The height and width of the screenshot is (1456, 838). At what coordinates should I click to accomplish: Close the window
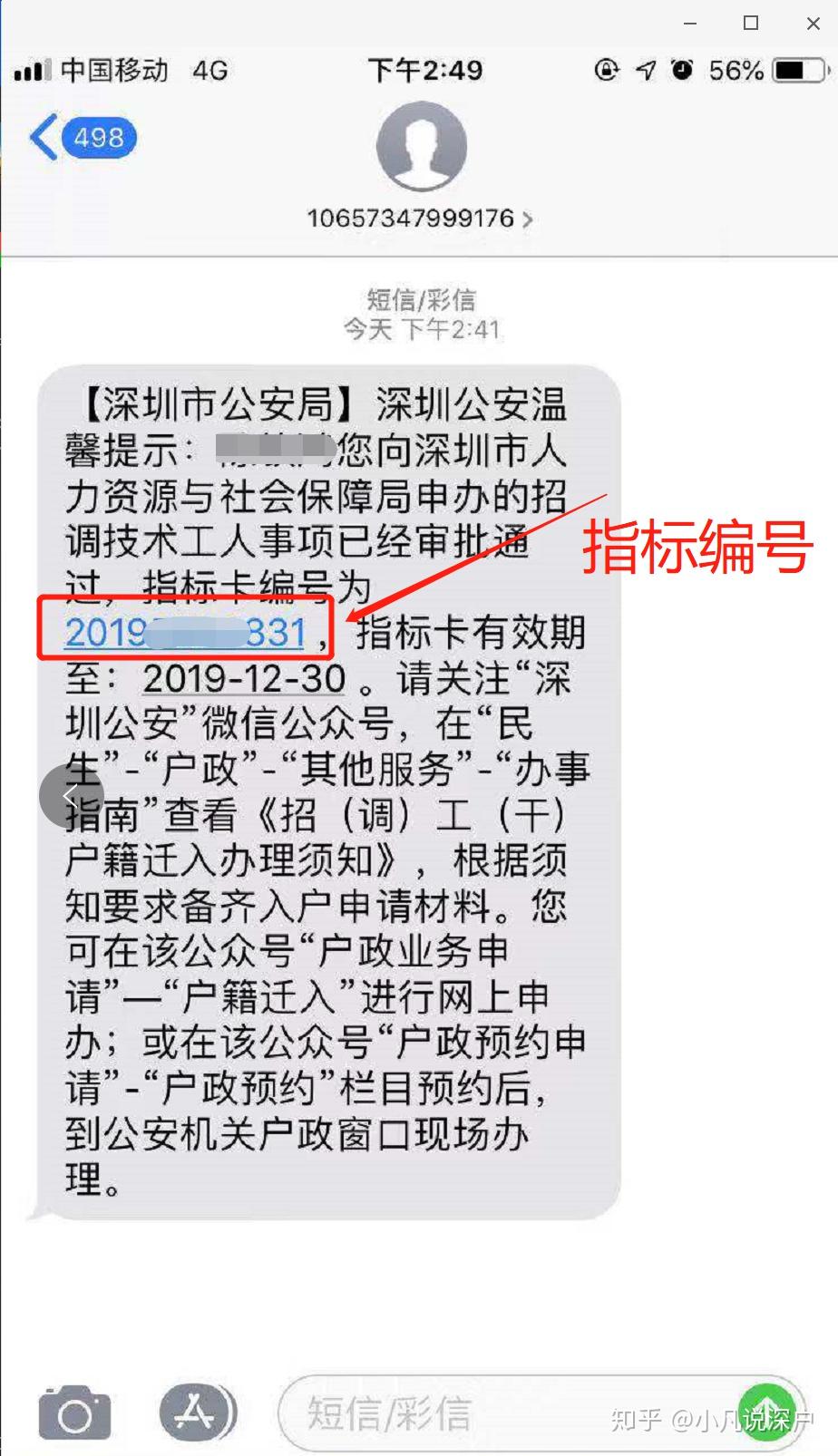(813, 24)
